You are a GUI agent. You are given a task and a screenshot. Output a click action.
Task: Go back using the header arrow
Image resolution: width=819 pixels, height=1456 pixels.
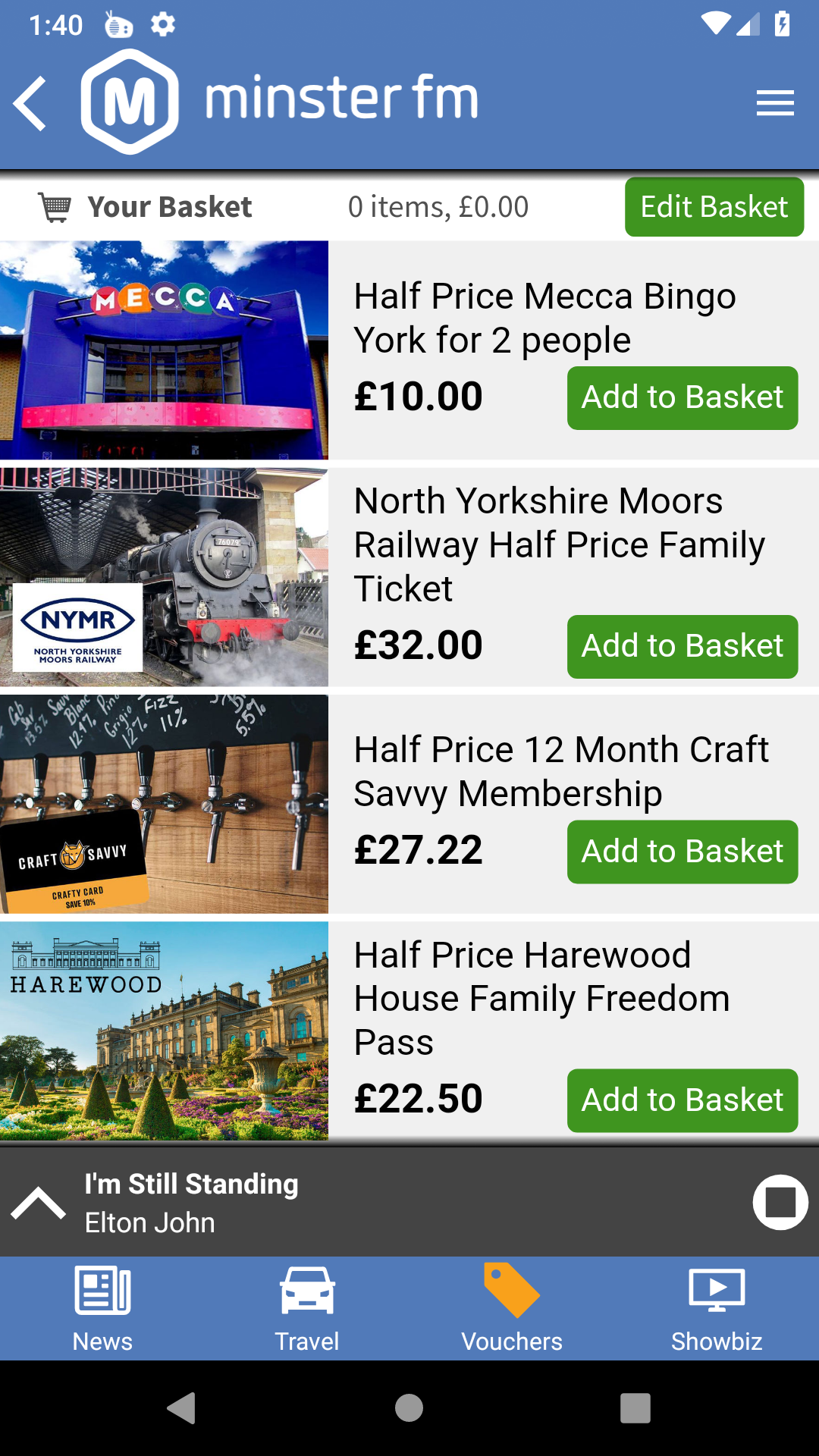[x=32, y=103]
